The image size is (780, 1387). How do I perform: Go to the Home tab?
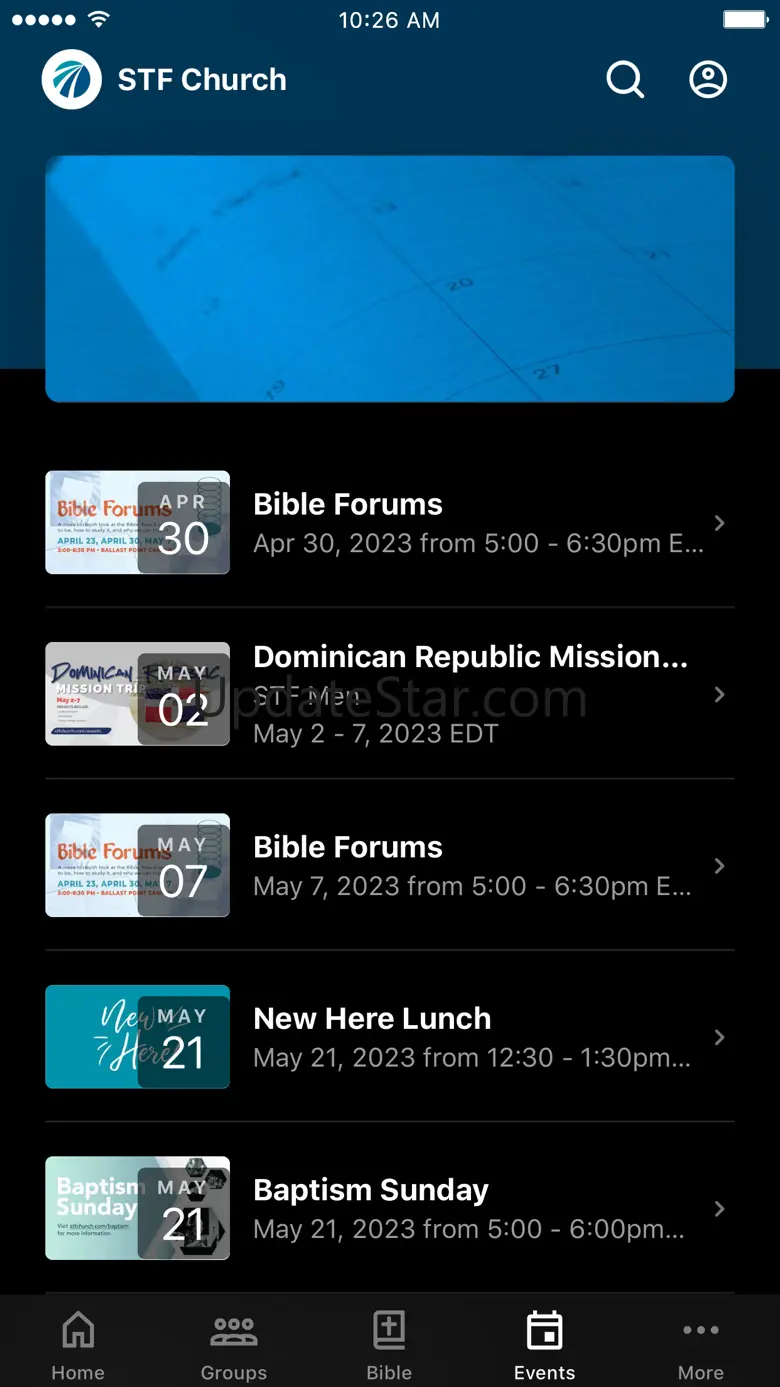[78, 1345]
